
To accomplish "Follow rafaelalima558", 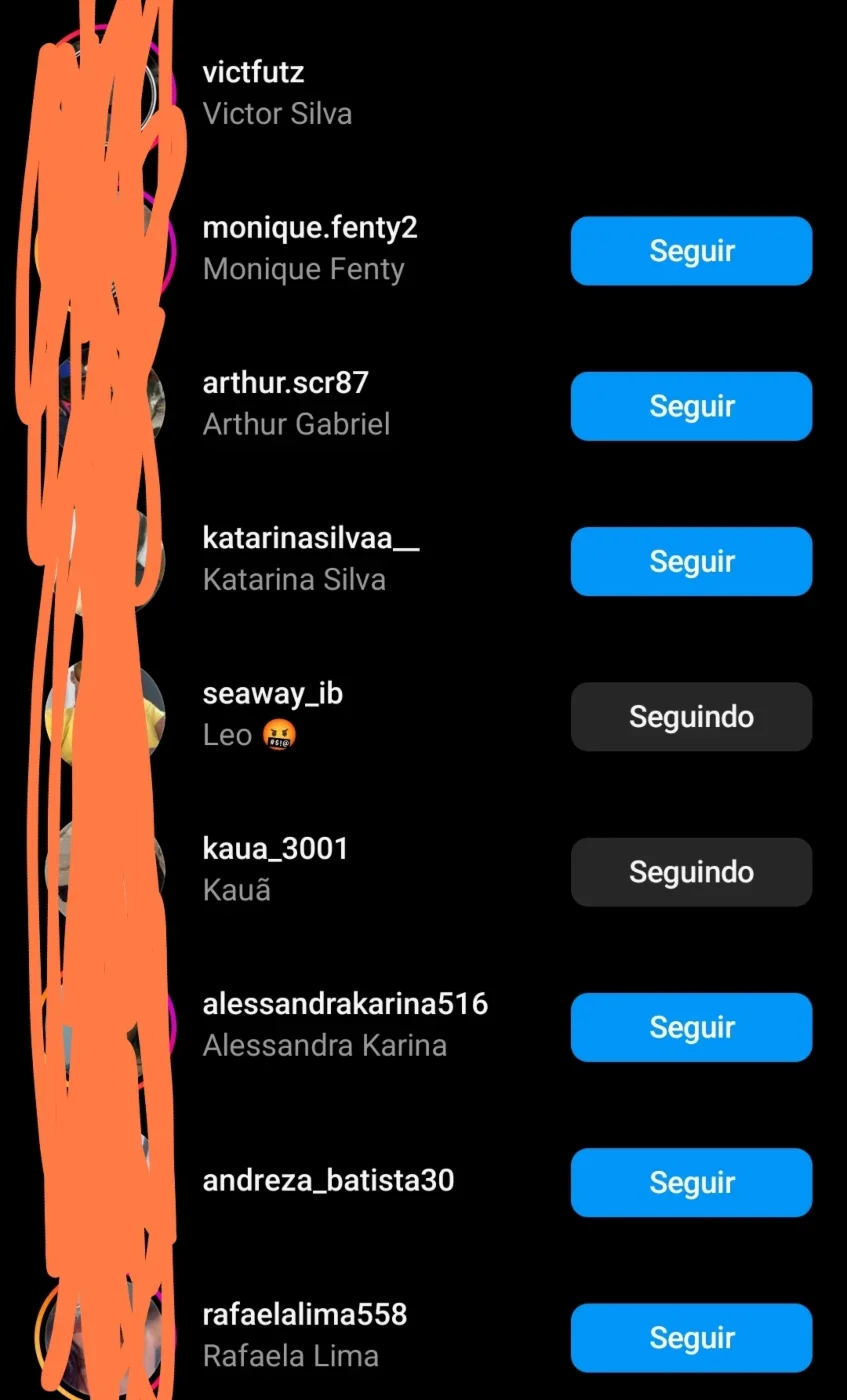I will click(x=691, y=1338).
